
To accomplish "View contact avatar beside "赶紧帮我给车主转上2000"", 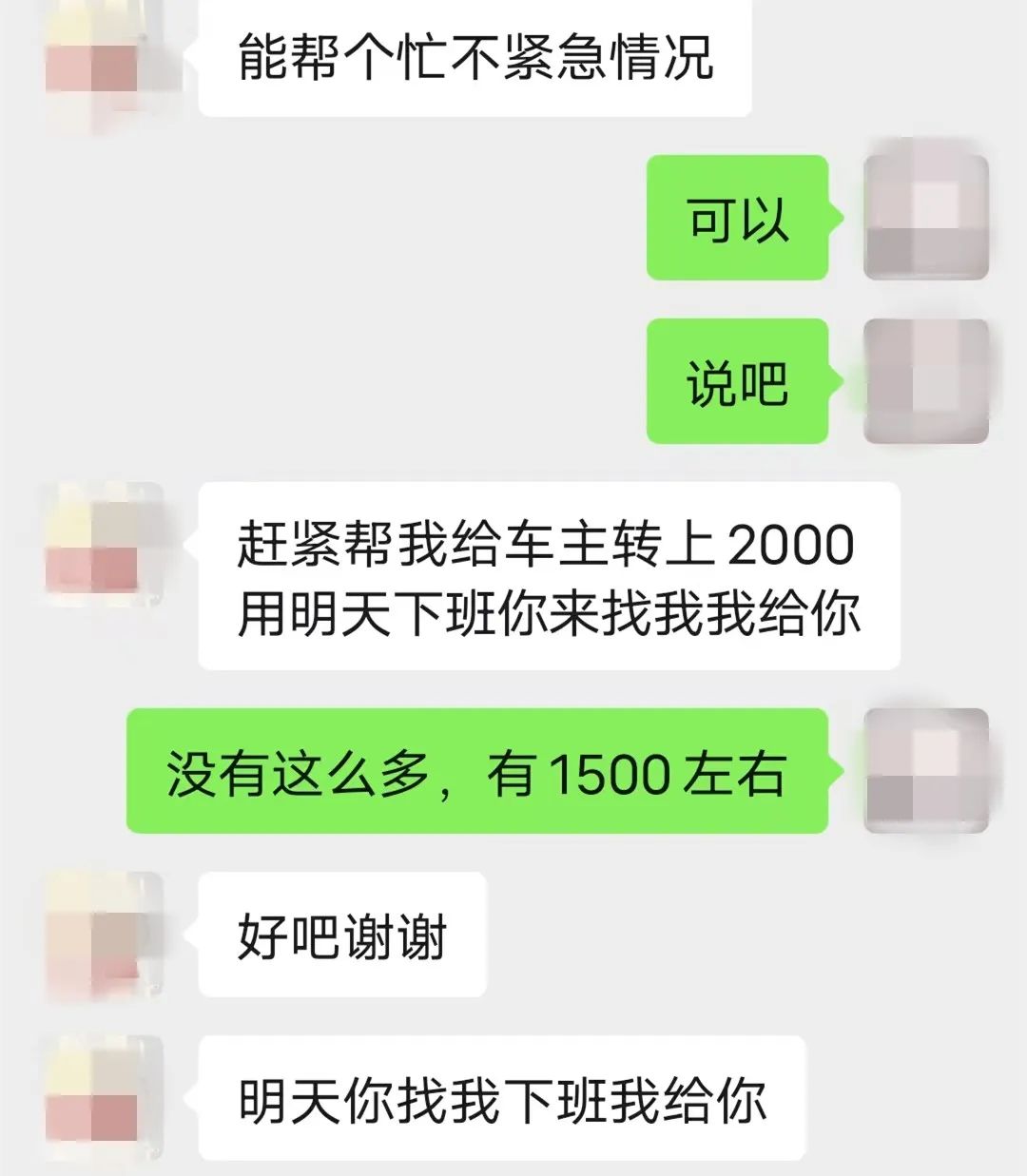I will (105, 545).
